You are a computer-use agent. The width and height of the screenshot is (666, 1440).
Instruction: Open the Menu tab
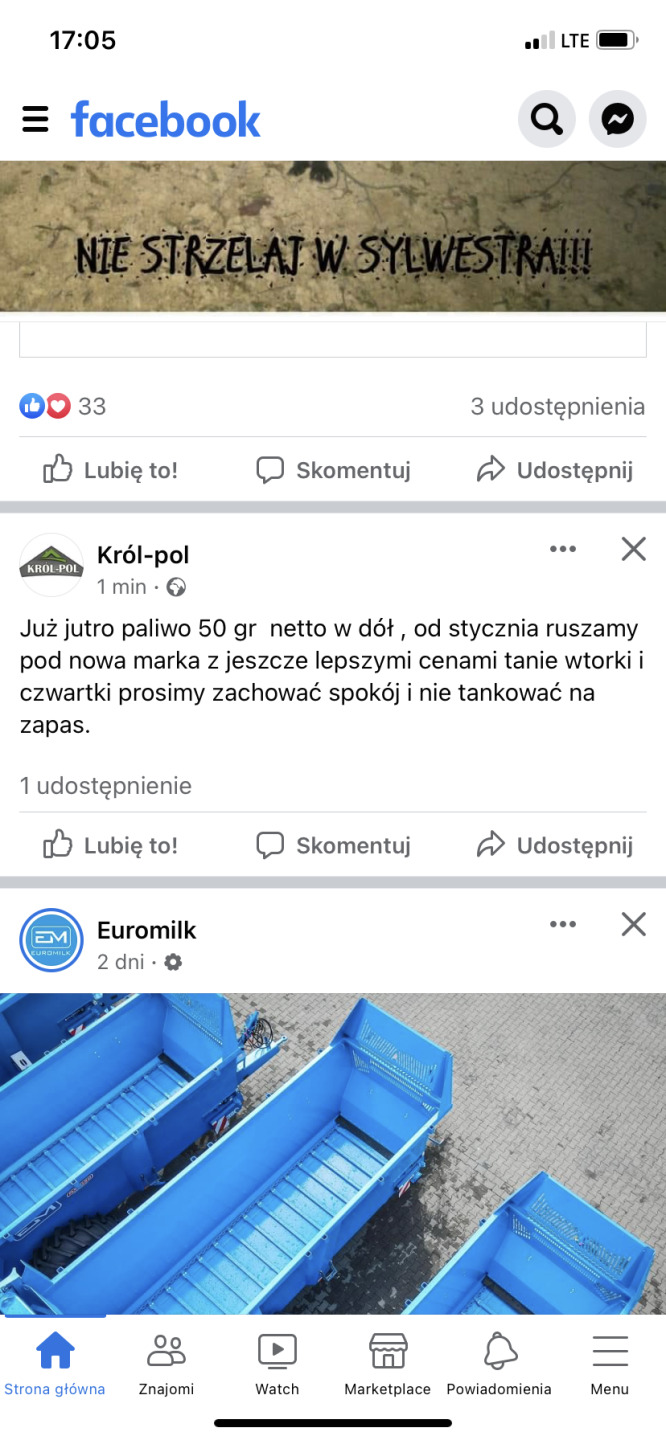coord(609,1364)
